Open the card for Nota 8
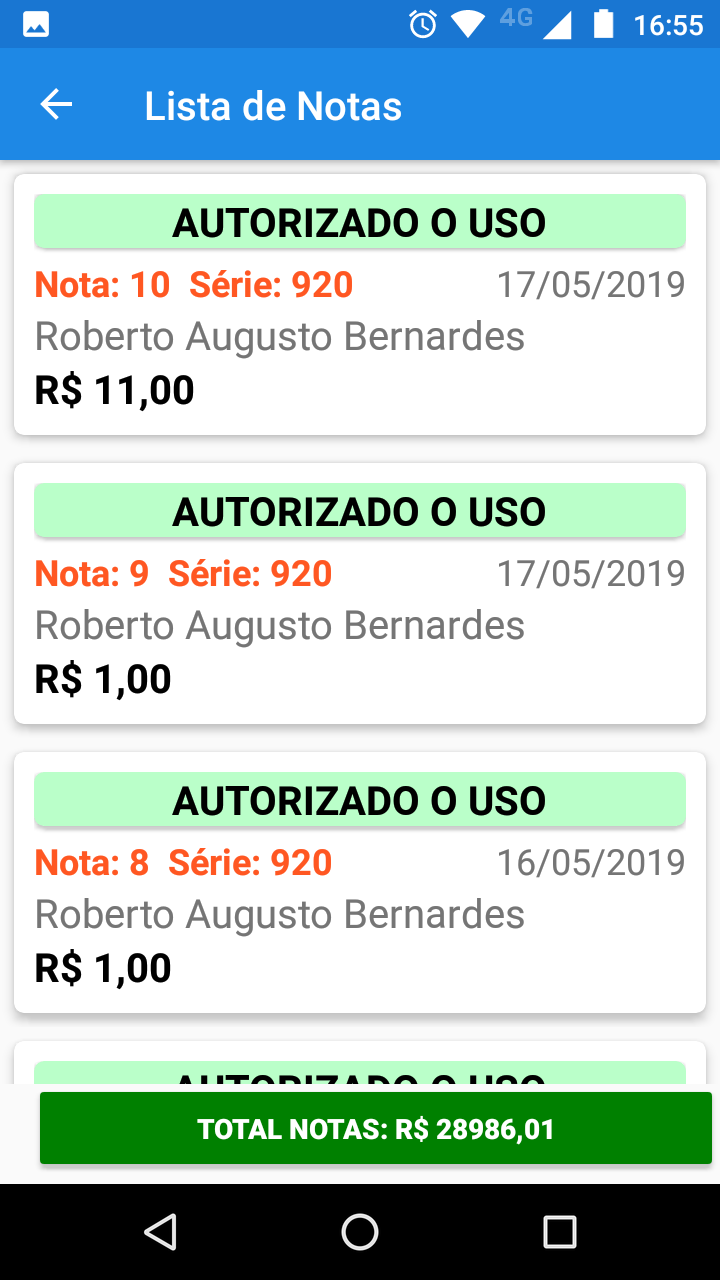720x1280 pixels. click(x=360, y=883)
